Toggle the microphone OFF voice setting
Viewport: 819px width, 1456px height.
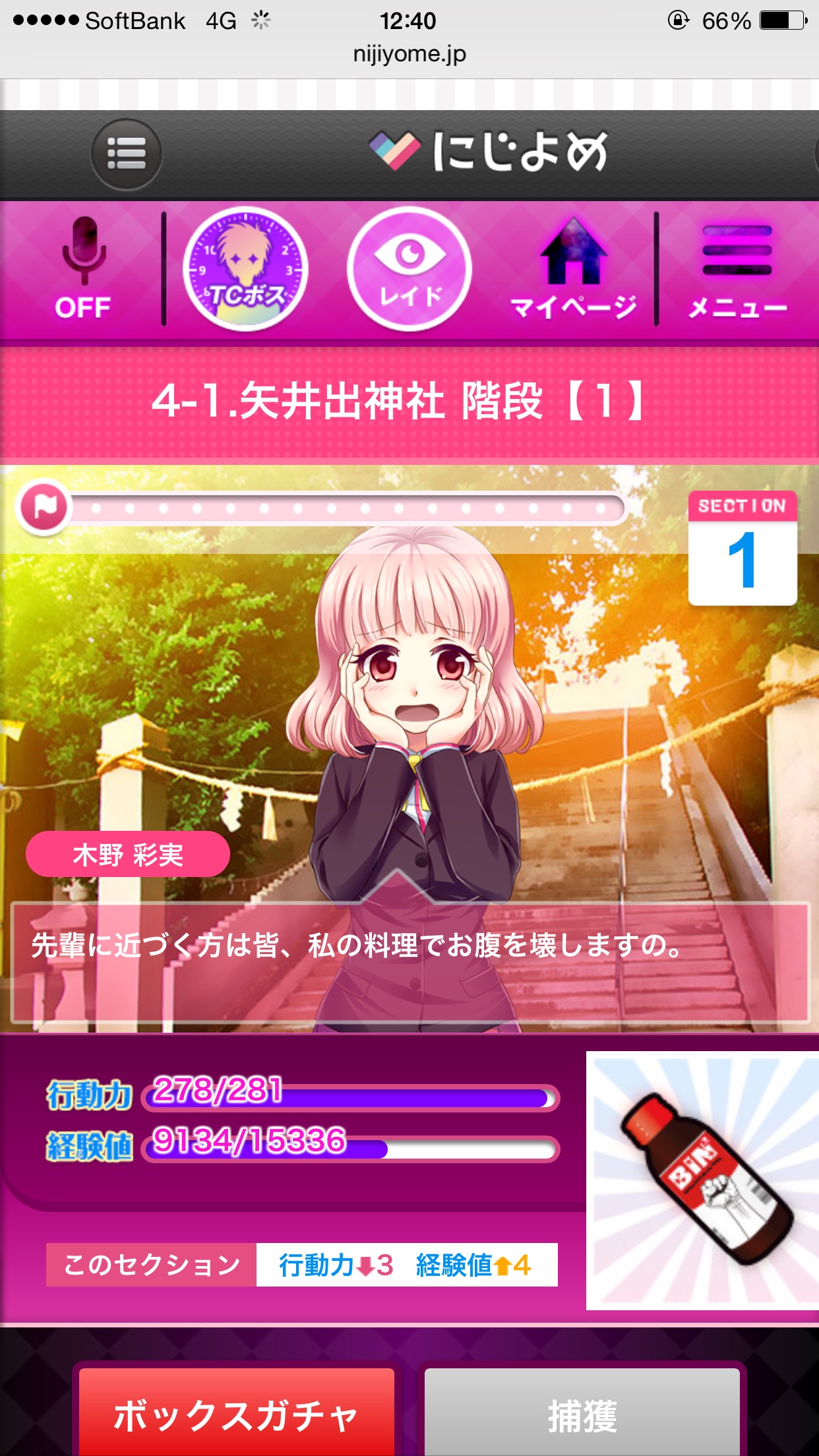[83, 269]
